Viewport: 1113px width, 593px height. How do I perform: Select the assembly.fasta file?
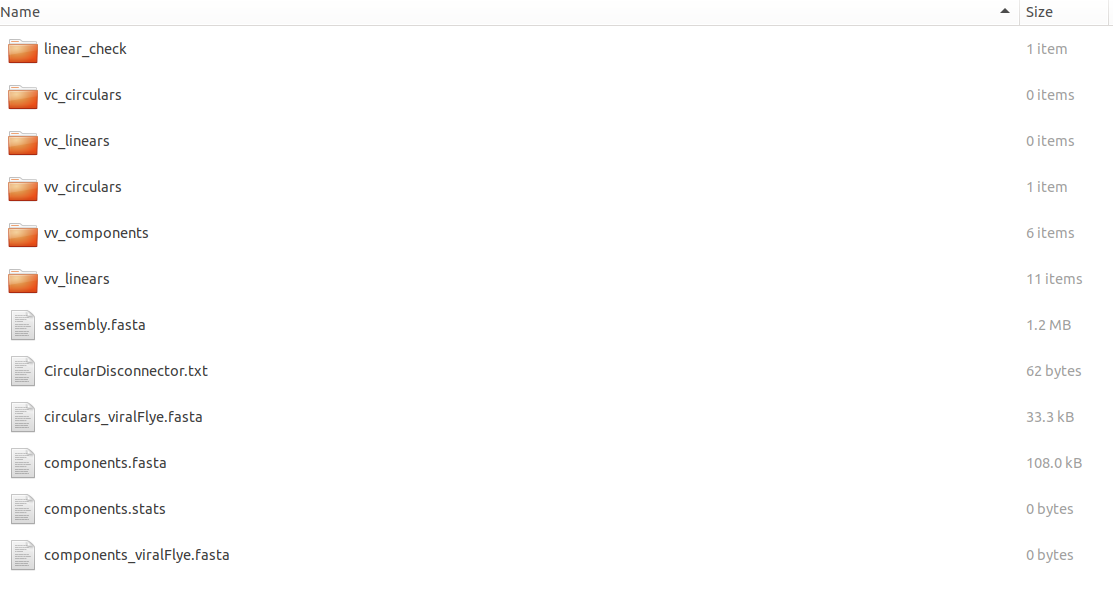94,325
